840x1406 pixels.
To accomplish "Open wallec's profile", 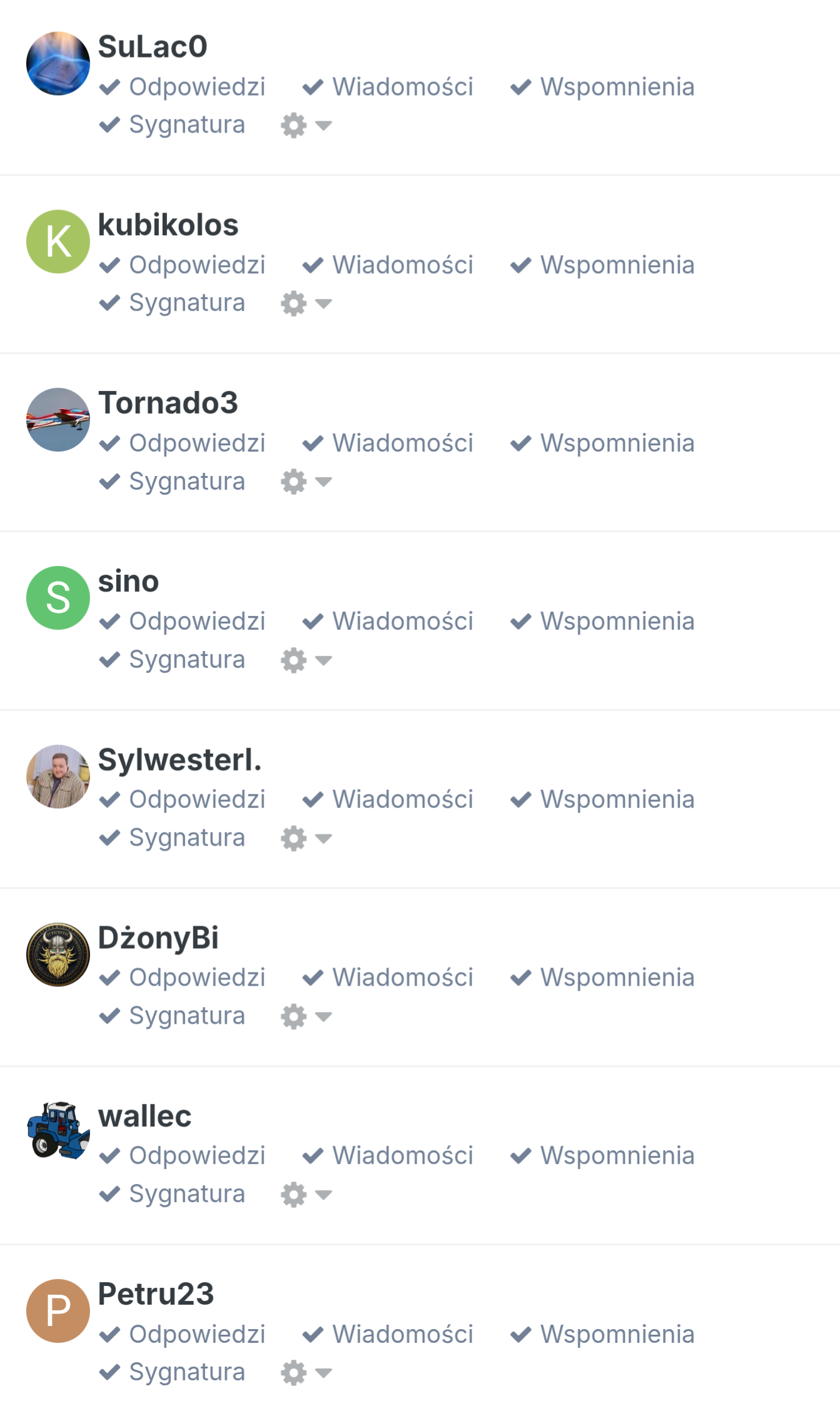I will [x=144, y=1116].
